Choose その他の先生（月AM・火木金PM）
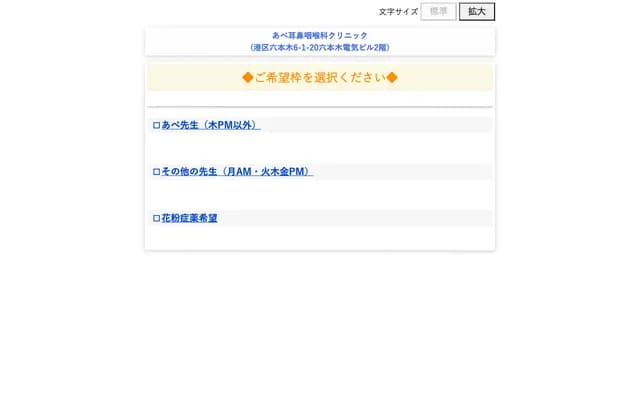640x400 pixels. (232, 172)
